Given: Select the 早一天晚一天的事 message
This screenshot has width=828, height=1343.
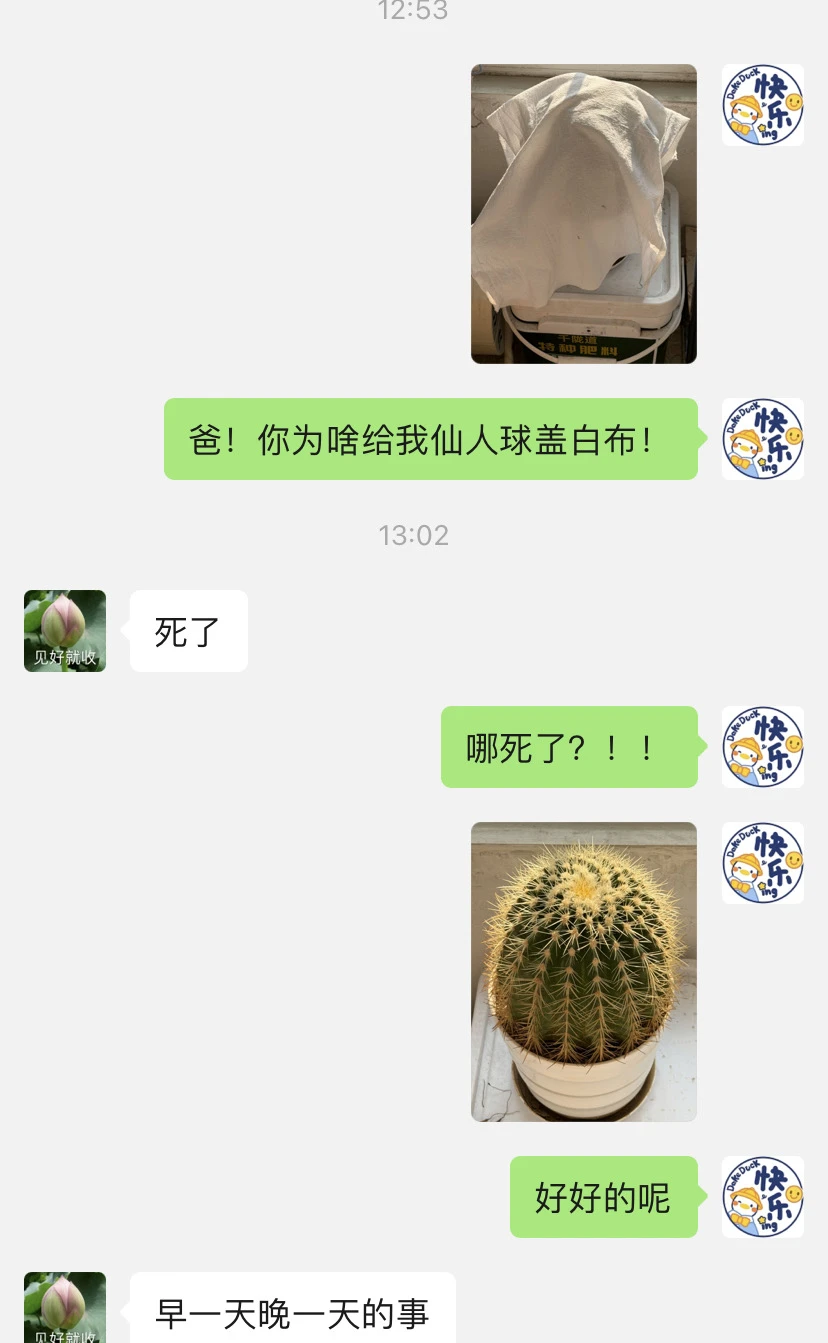Looking at the screenshot, I should tap(292, 1314).
